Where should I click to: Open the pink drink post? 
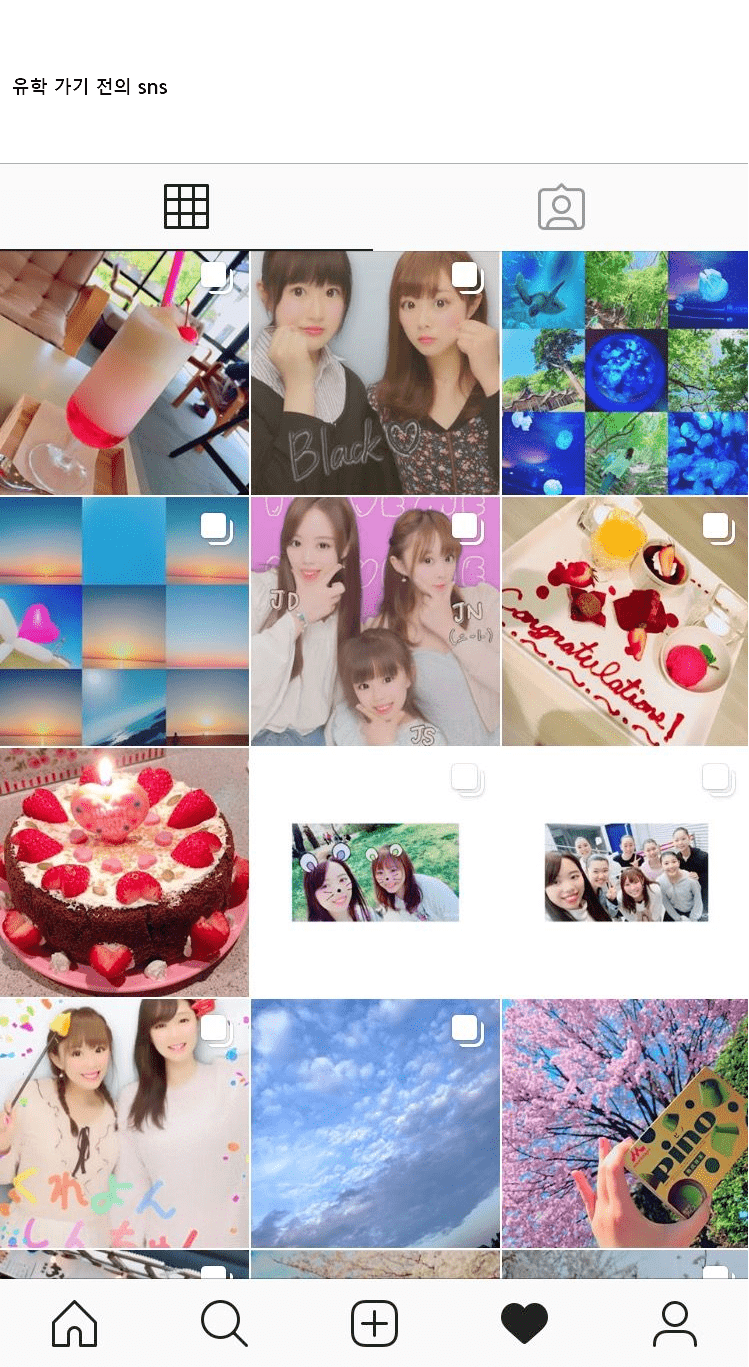coord(124,373)
